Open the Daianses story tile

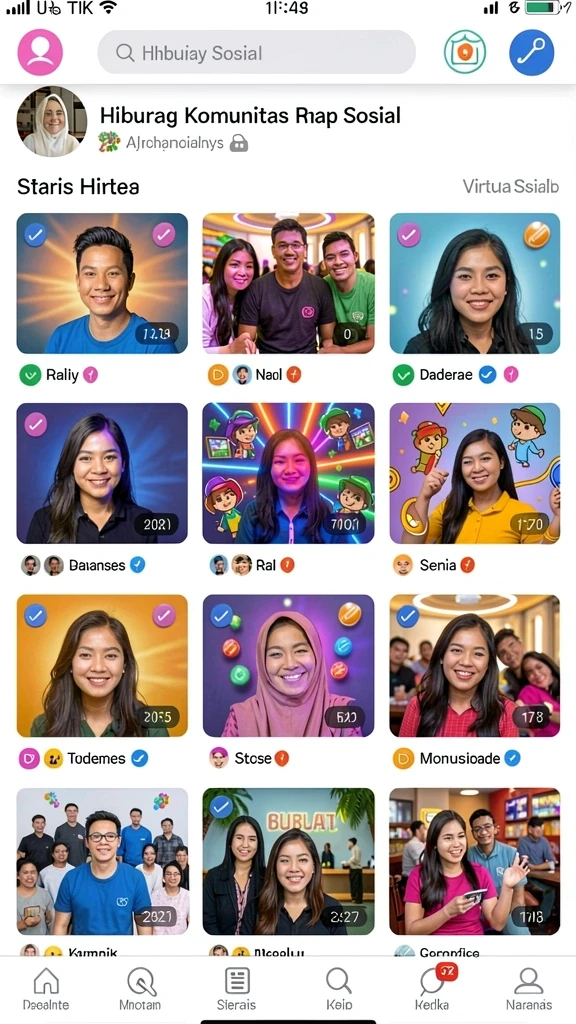pyautogui.click(x=102, y=473)
